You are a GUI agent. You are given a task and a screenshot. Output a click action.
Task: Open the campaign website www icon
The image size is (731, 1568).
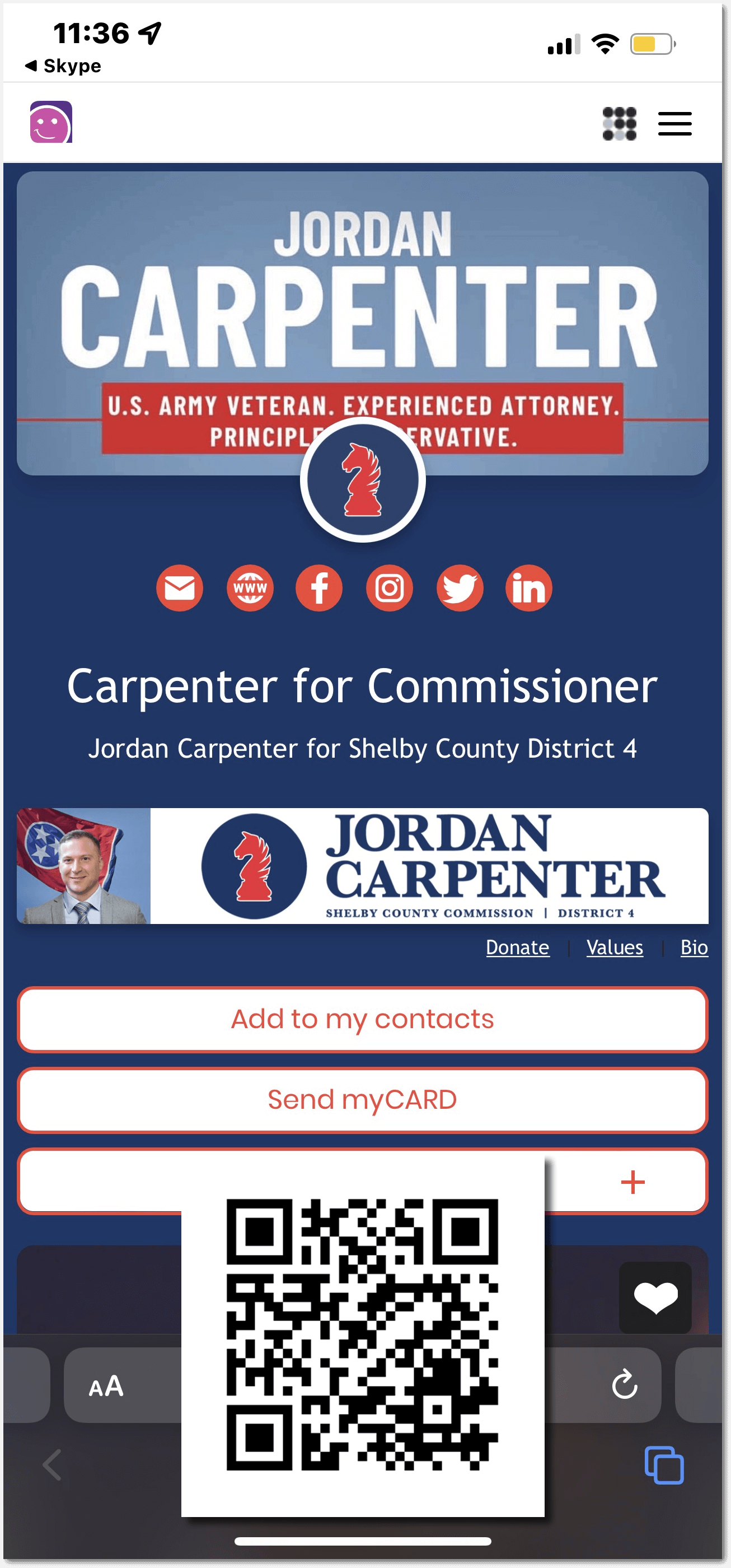tap(250, 588)
